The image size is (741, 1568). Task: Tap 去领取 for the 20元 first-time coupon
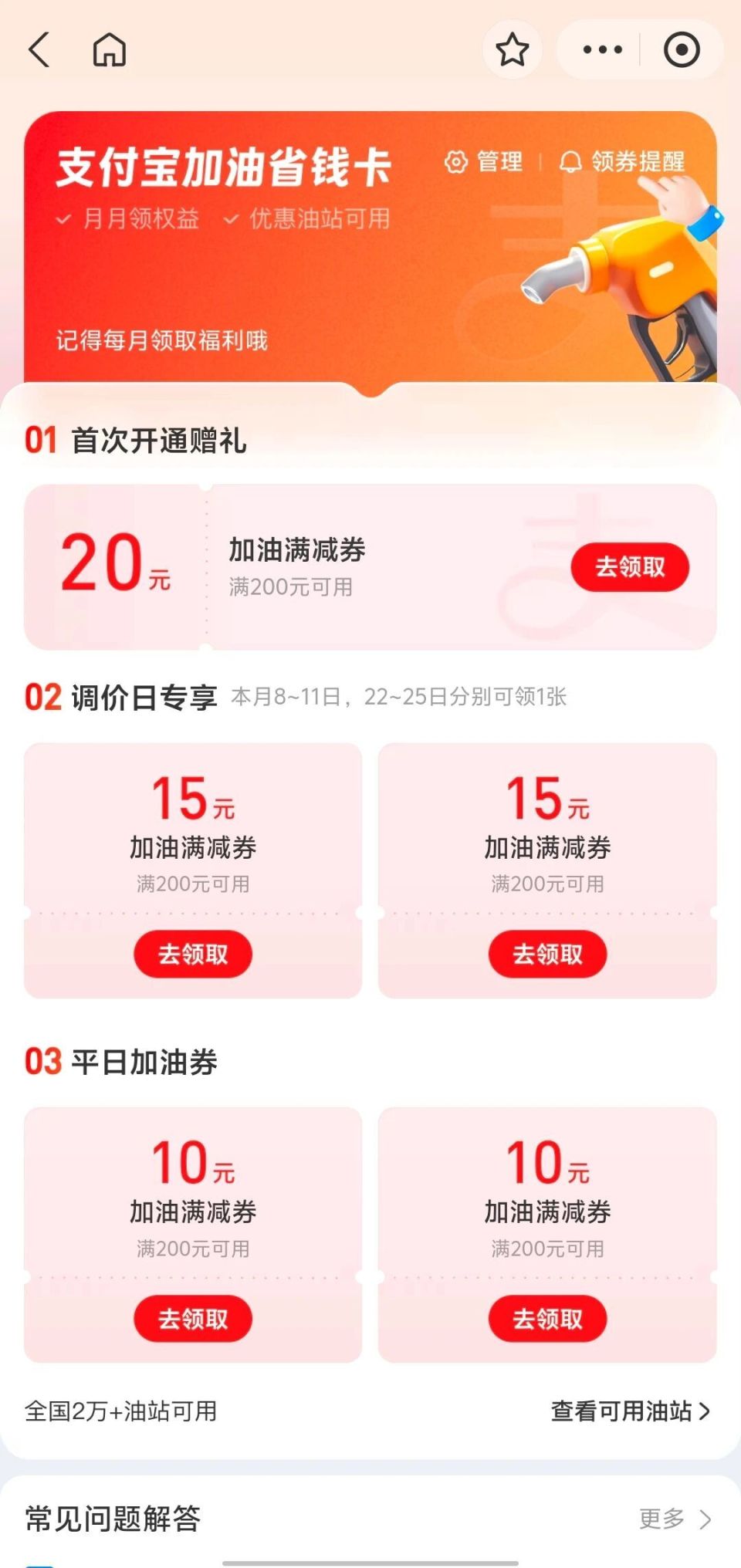[x=631, y=566]
